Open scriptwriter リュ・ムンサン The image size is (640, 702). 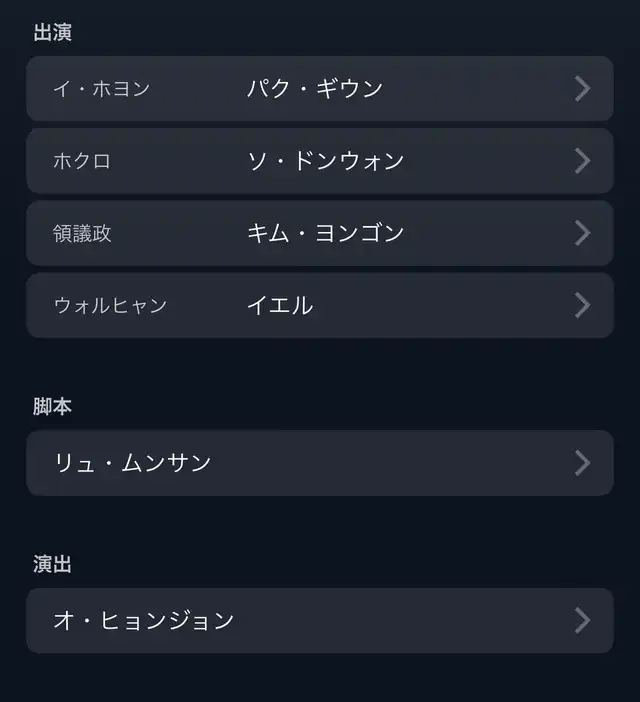pos(320,463)
